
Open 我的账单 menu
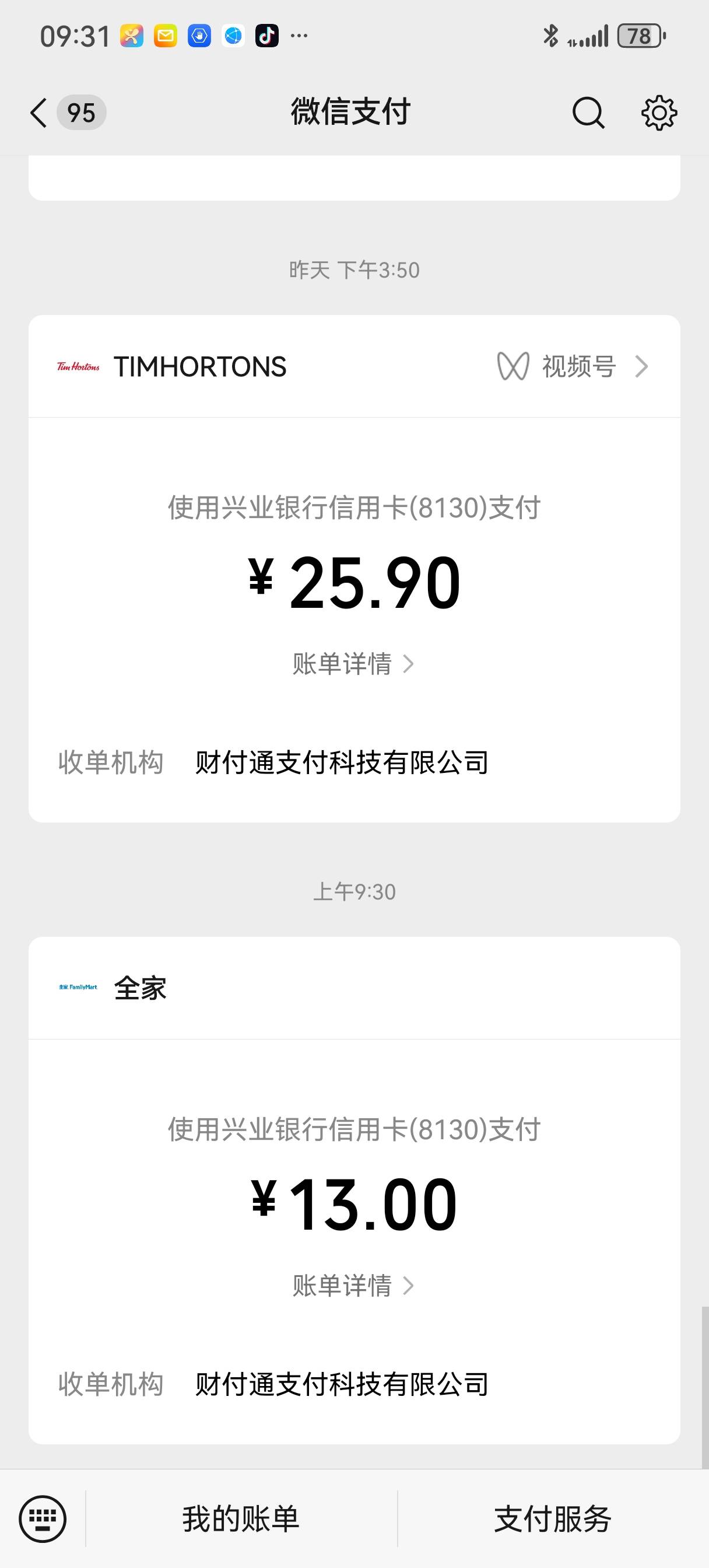[x=241, y=1518]
